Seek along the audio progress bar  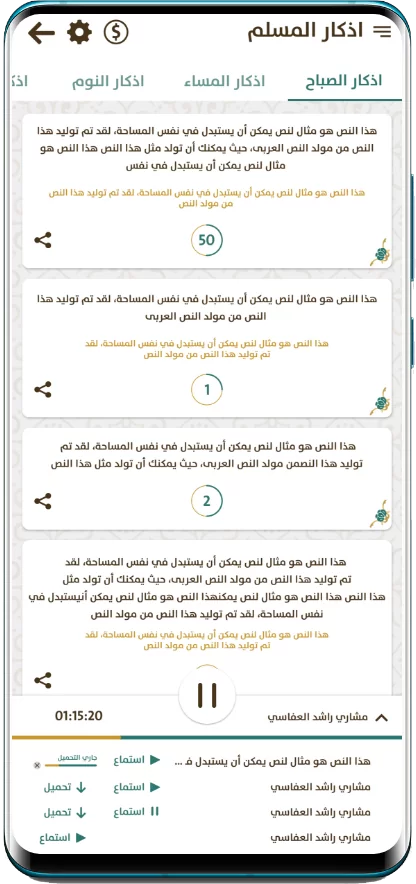pos(207,737)
